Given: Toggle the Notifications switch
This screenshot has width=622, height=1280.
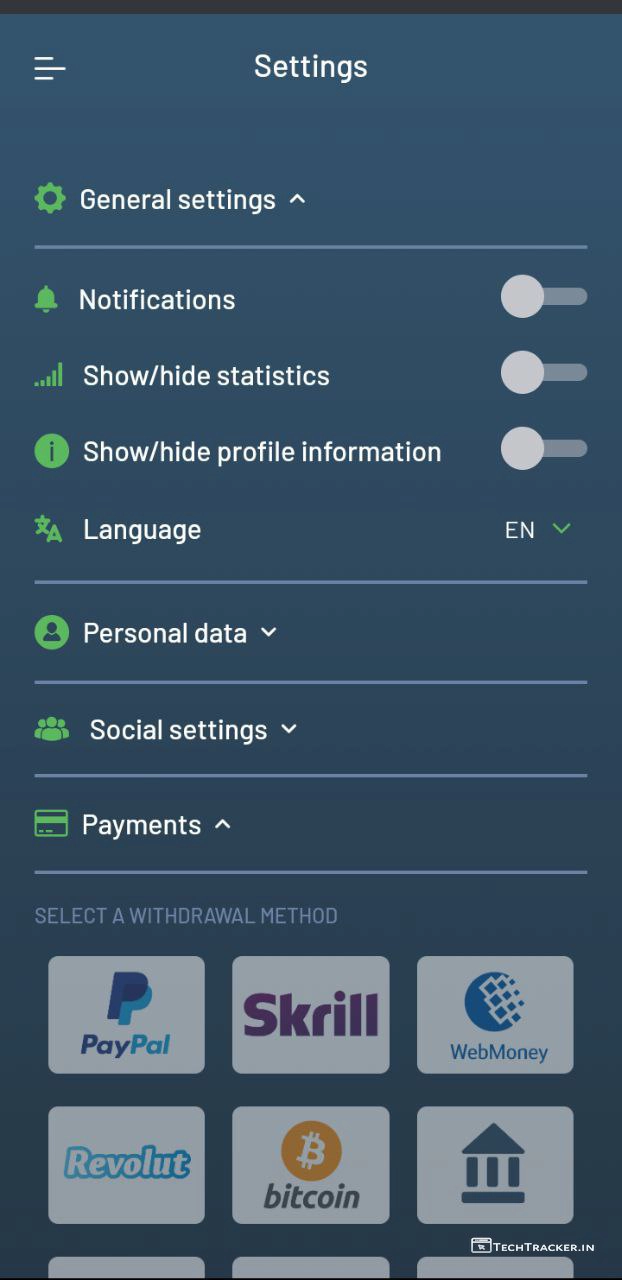Looking at the screenshot, I should [x=543, y=297].
